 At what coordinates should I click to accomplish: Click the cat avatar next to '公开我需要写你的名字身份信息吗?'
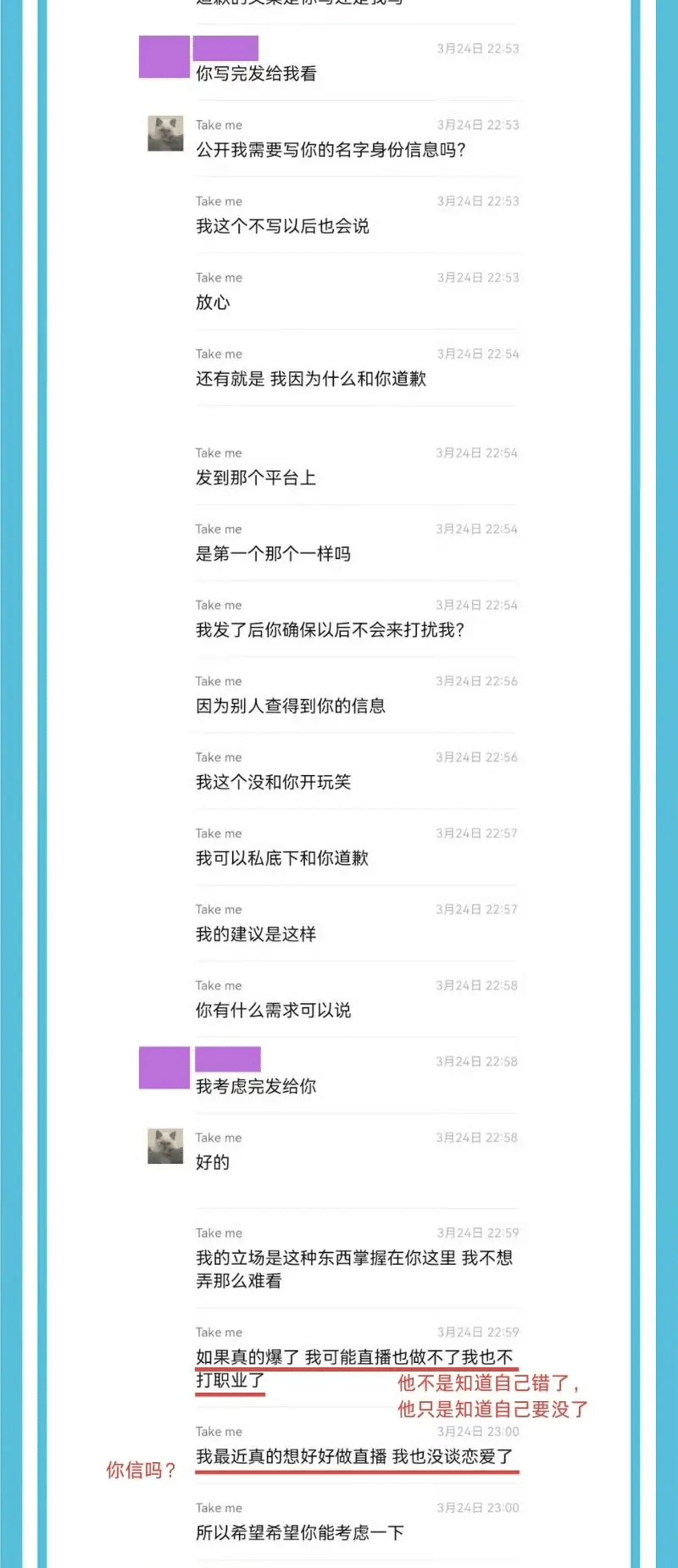[x=164, y=133]
